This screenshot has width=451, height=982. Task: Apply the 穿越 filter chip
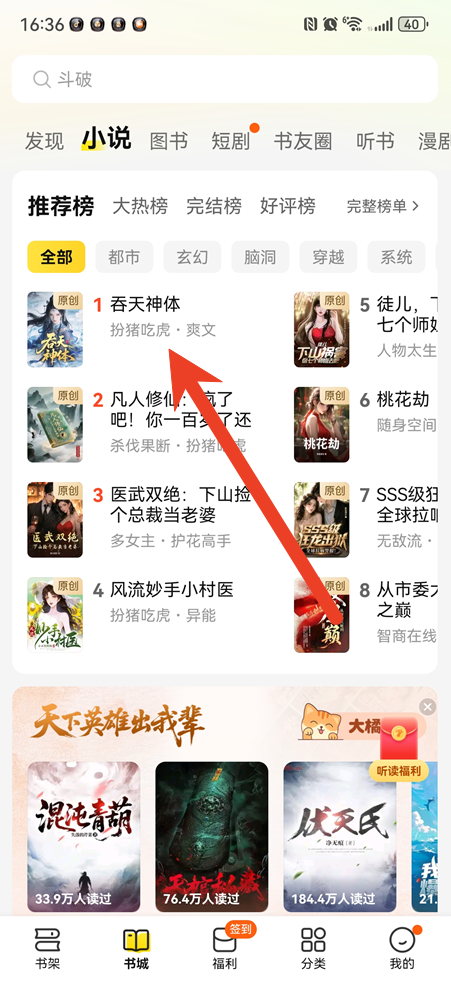(x=328, y=257)
